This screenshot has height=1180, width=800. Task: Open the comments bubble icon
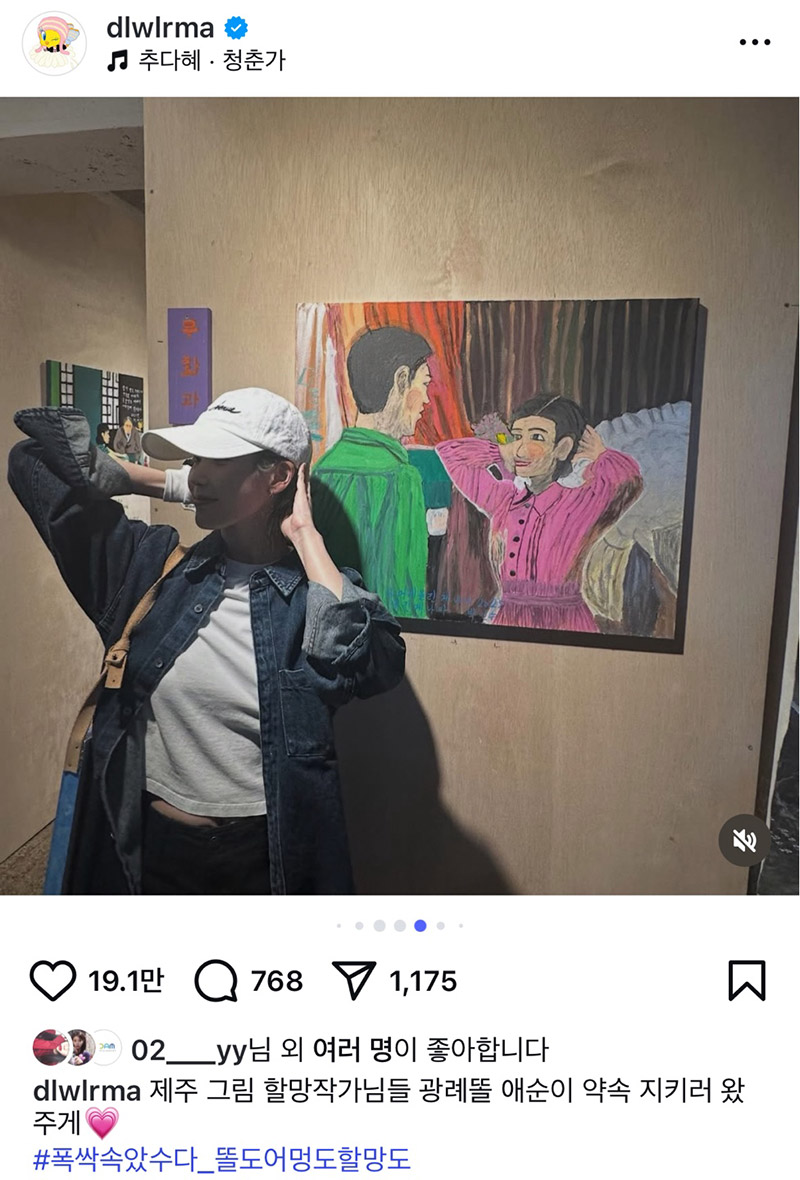coord(215,982)
